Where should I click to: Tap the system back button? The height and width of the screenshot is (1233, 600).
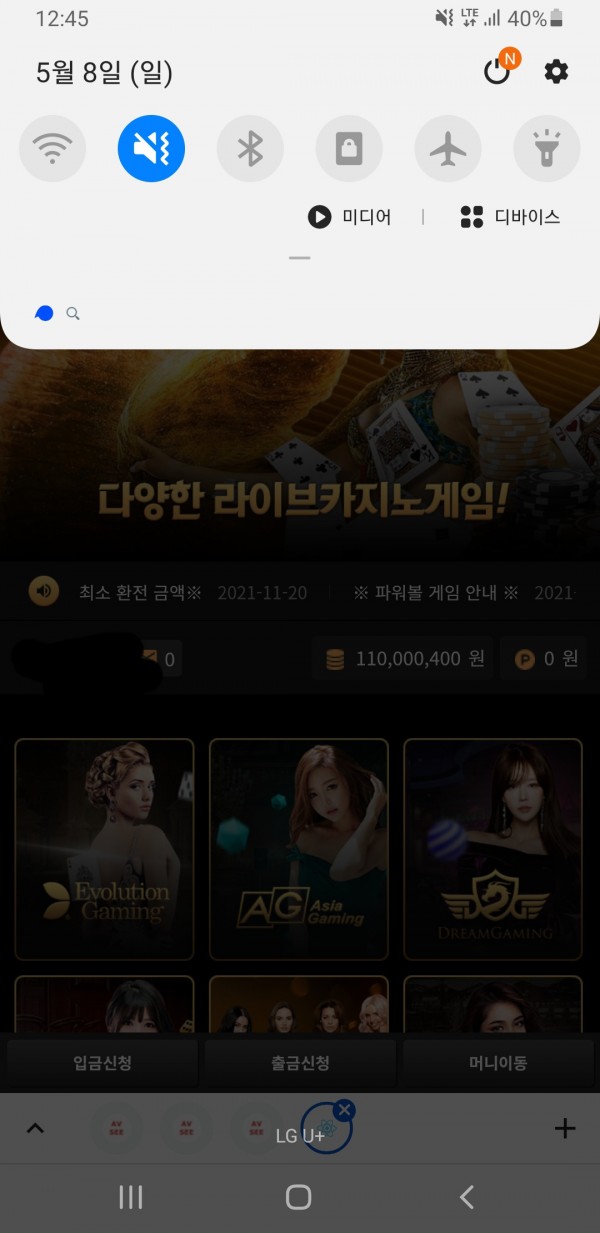coord(466,1197)
